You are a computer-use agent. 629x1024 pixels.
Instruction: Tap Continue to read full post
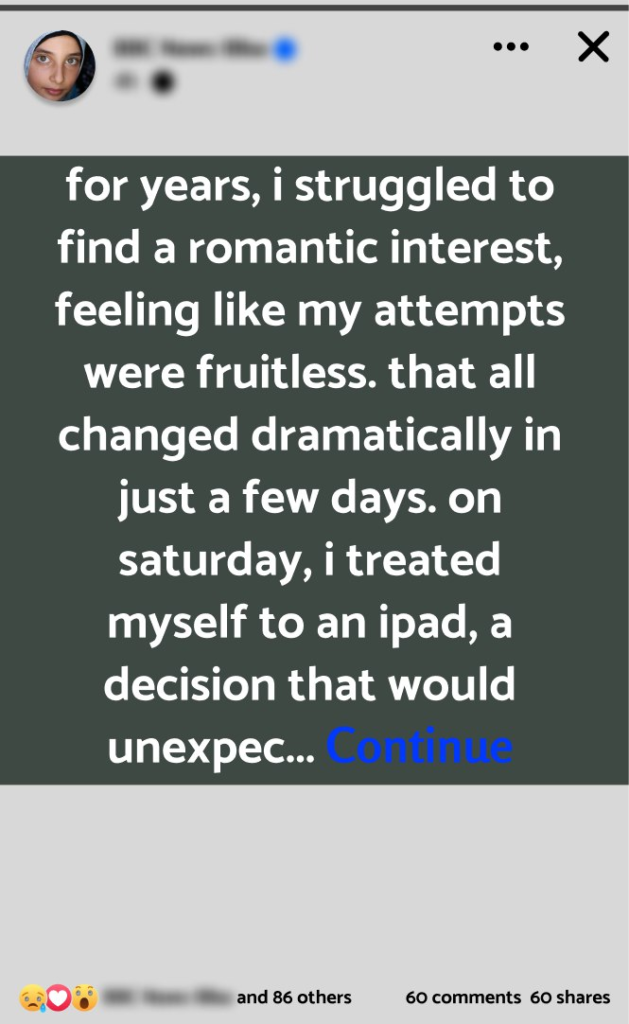pos(419,747)
